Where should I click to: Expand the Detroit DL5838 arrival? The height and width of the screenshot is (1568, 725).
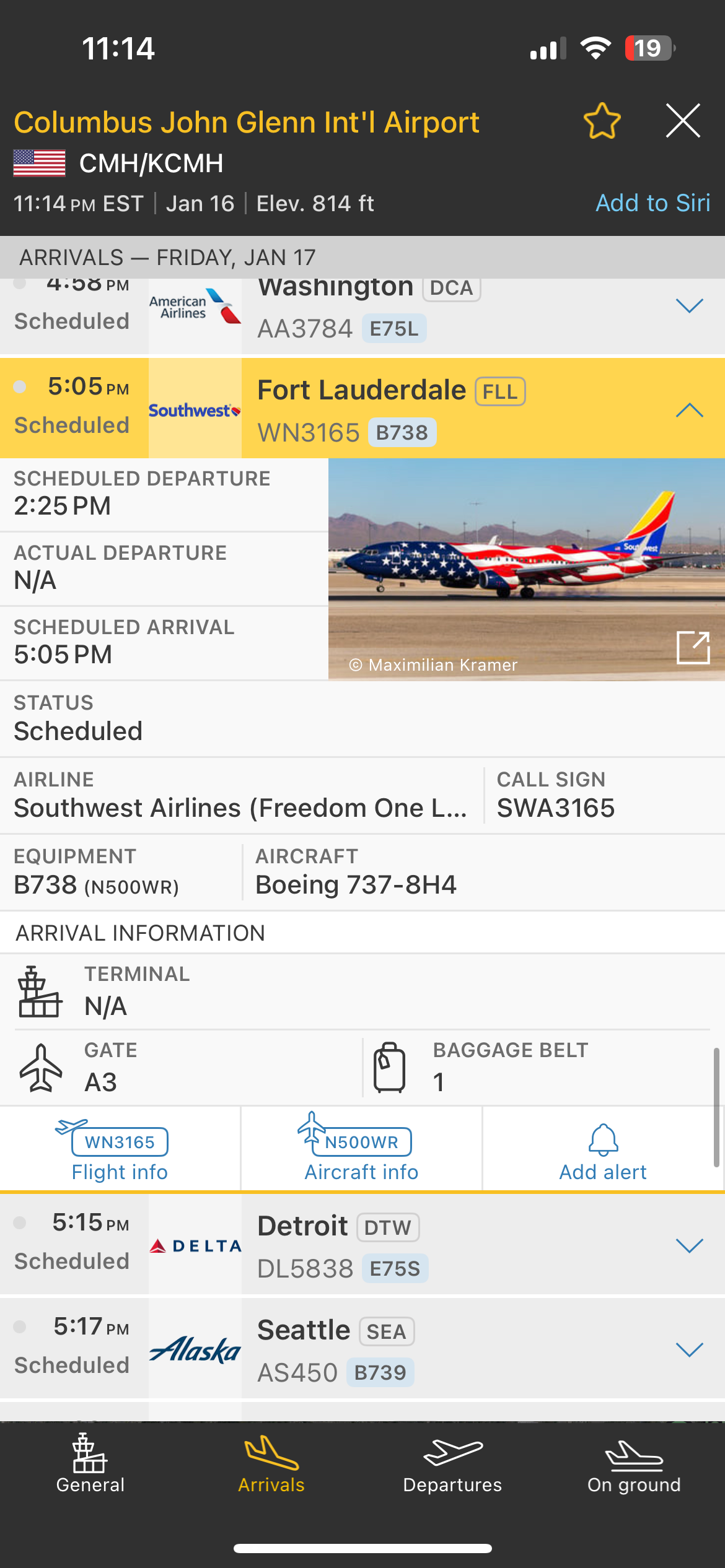(x=689, y=1246)
